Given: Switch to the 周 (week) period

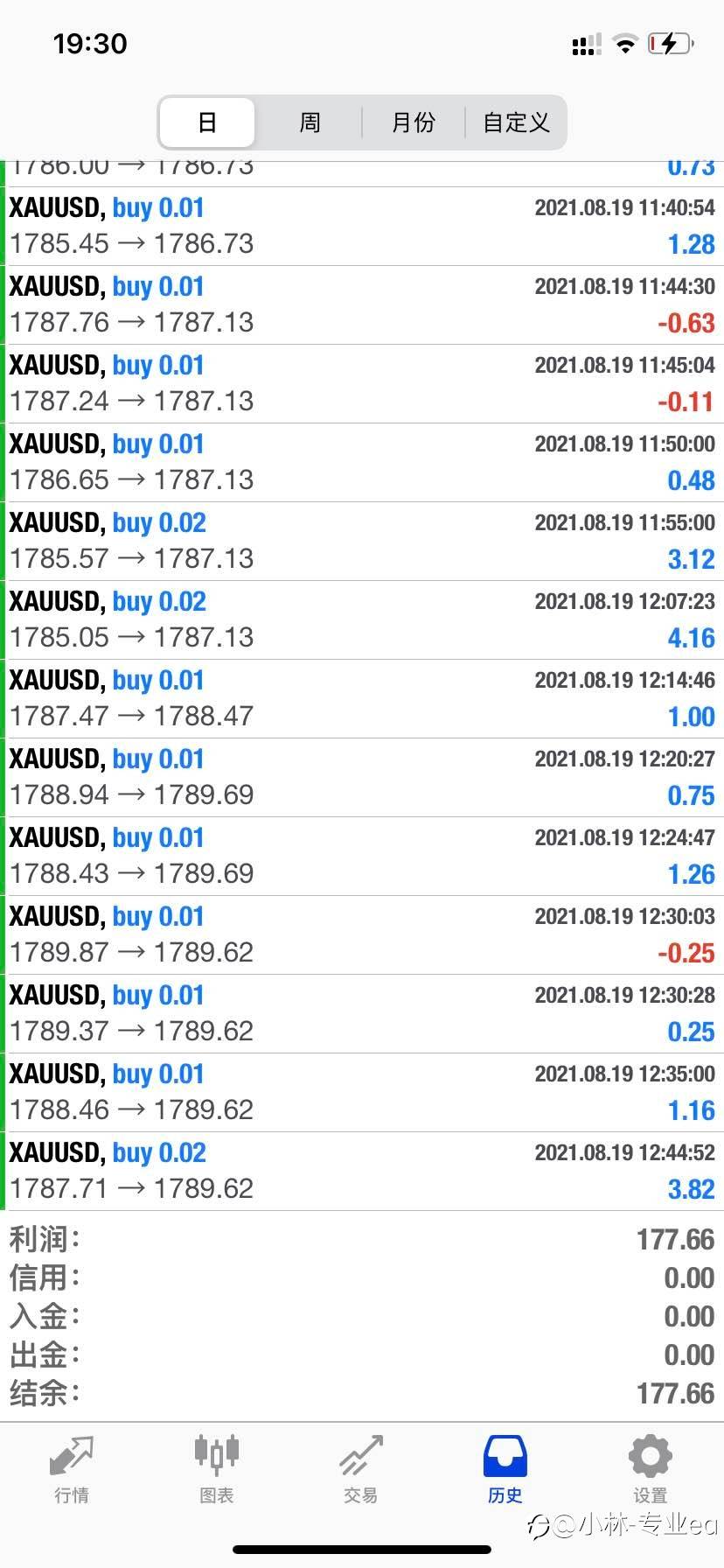Looking at the screenshot, I should (310, 122).
